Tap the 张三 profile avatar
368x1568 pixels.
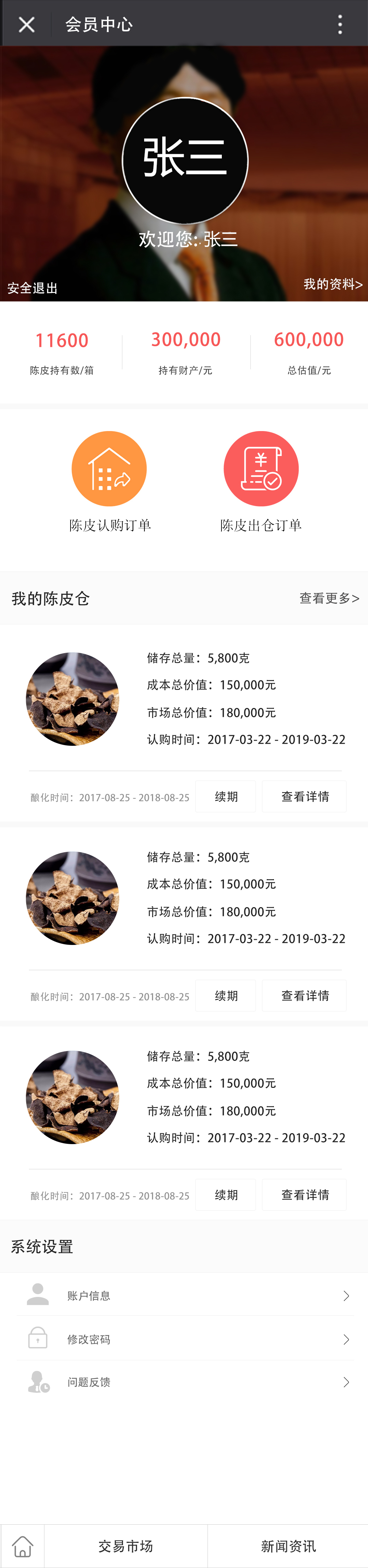click(x=185, y=160)
